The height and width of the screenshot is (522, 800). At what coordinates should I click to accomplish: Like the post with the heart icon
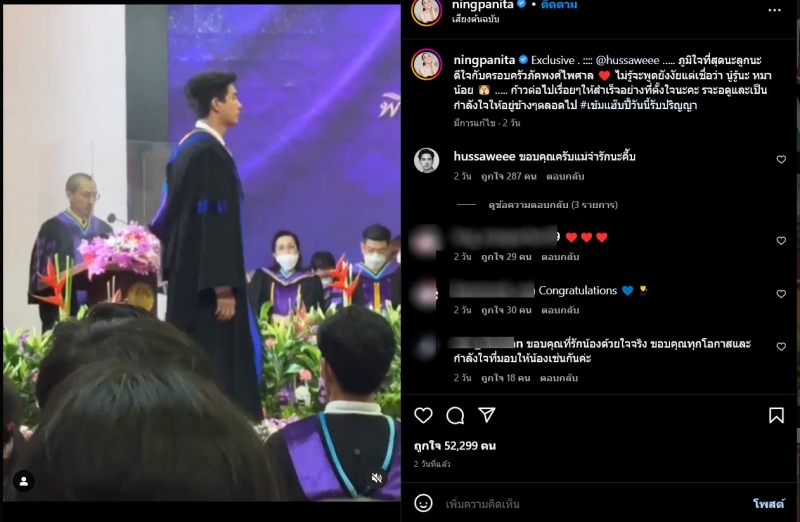tap(424, 415)
